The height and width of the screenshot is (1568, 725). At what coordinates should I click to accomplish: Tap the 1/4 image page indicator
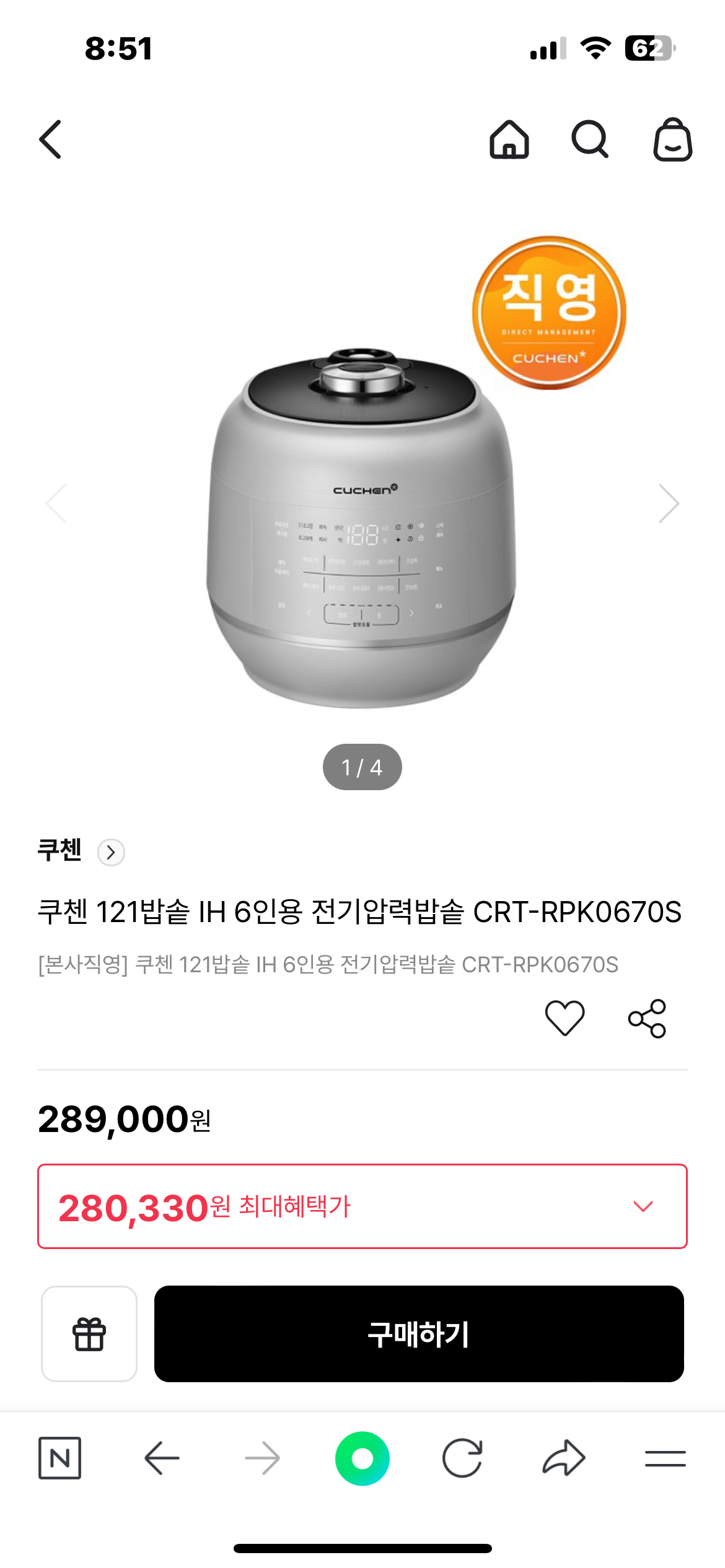pyautogui.click(x=362, y=767)
